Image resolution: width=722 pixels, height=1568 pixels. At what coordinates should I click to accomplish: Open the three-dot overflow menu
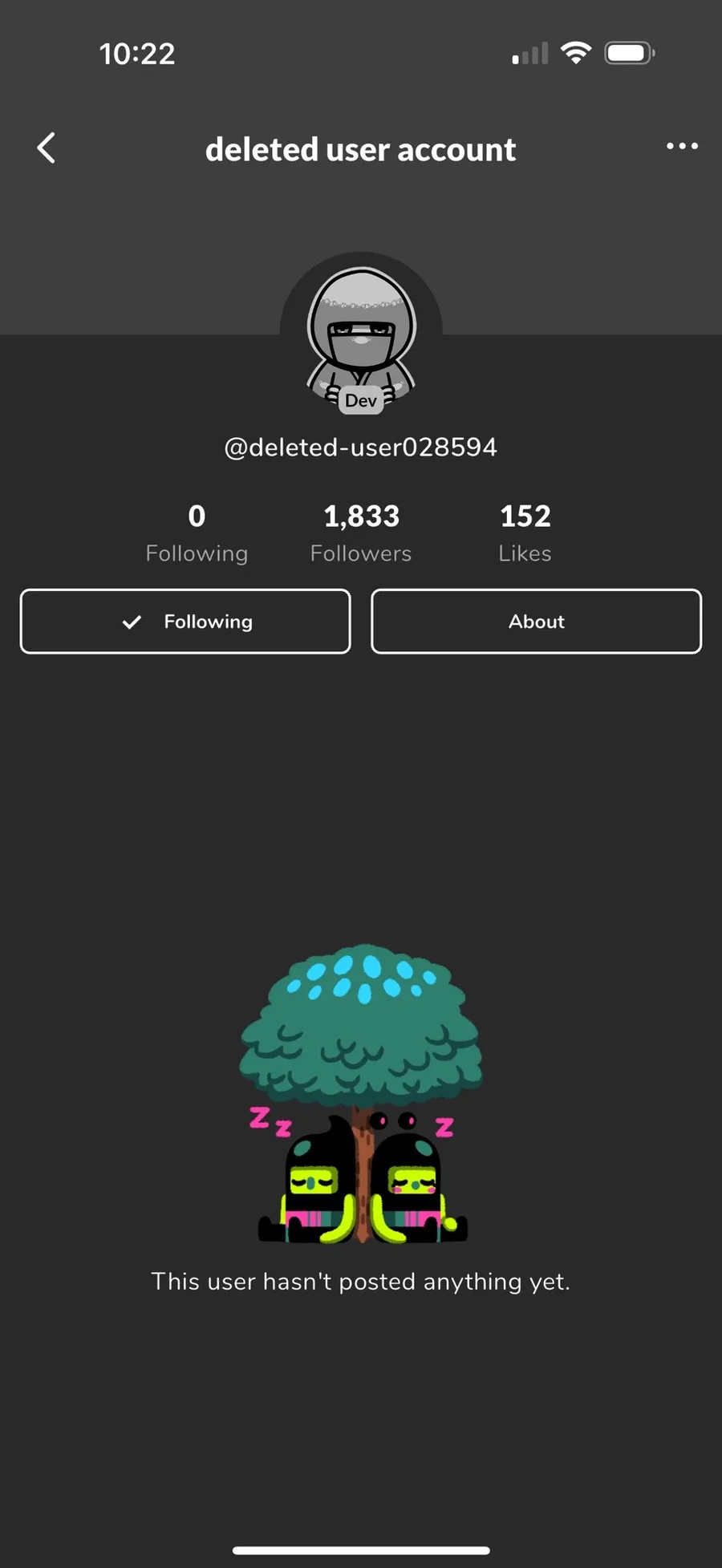click(x=682, y=146)
